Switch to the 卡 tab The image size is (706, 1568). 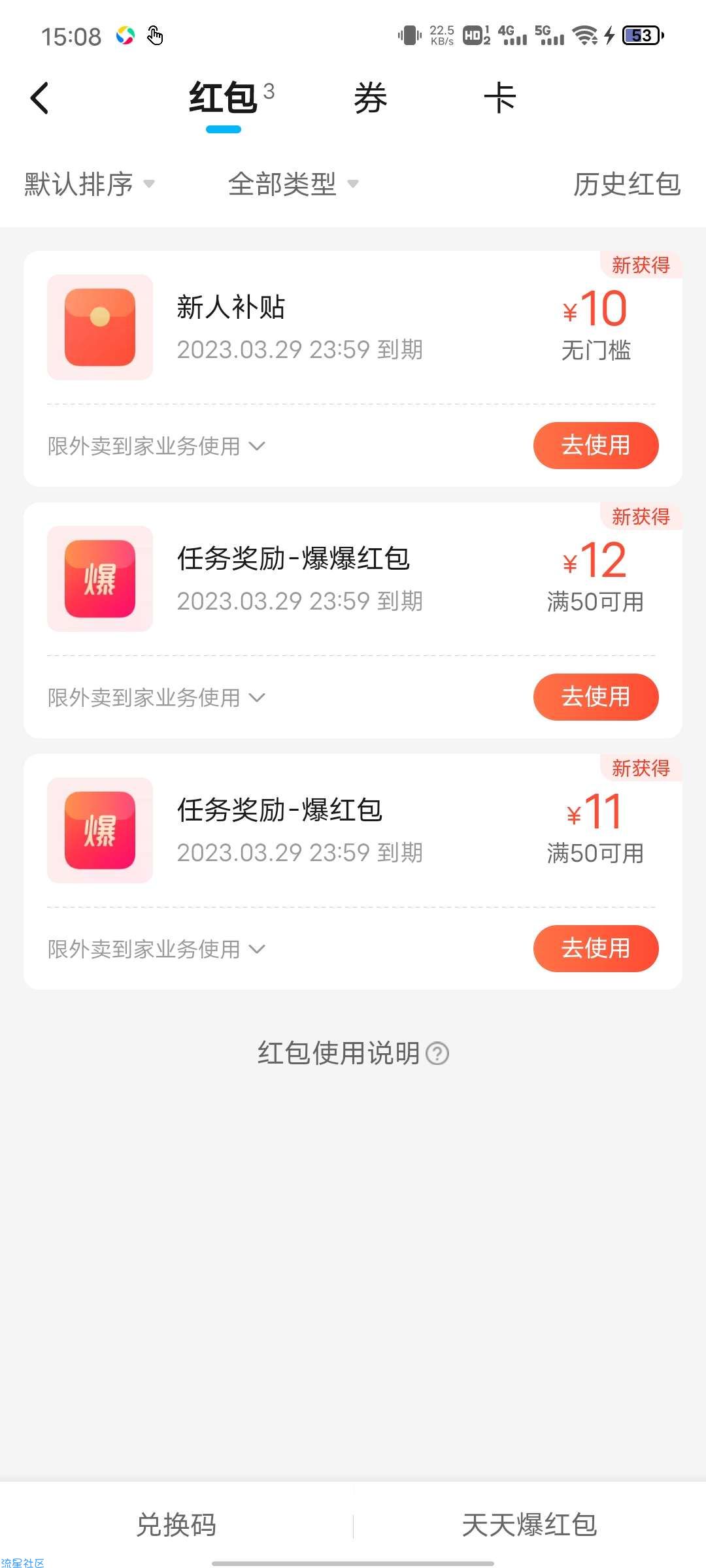500,98
